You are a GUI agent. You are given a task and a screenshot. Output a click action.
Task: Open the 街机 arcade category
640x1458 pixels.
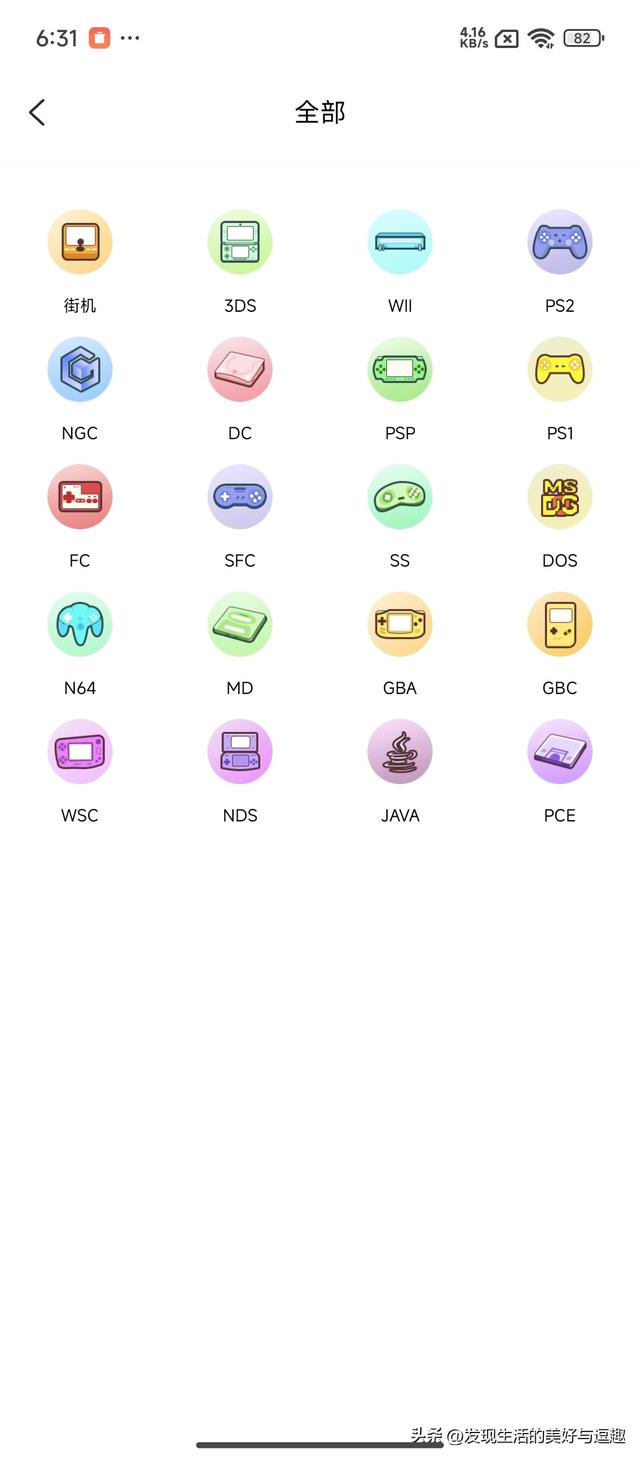pos(80,242)
